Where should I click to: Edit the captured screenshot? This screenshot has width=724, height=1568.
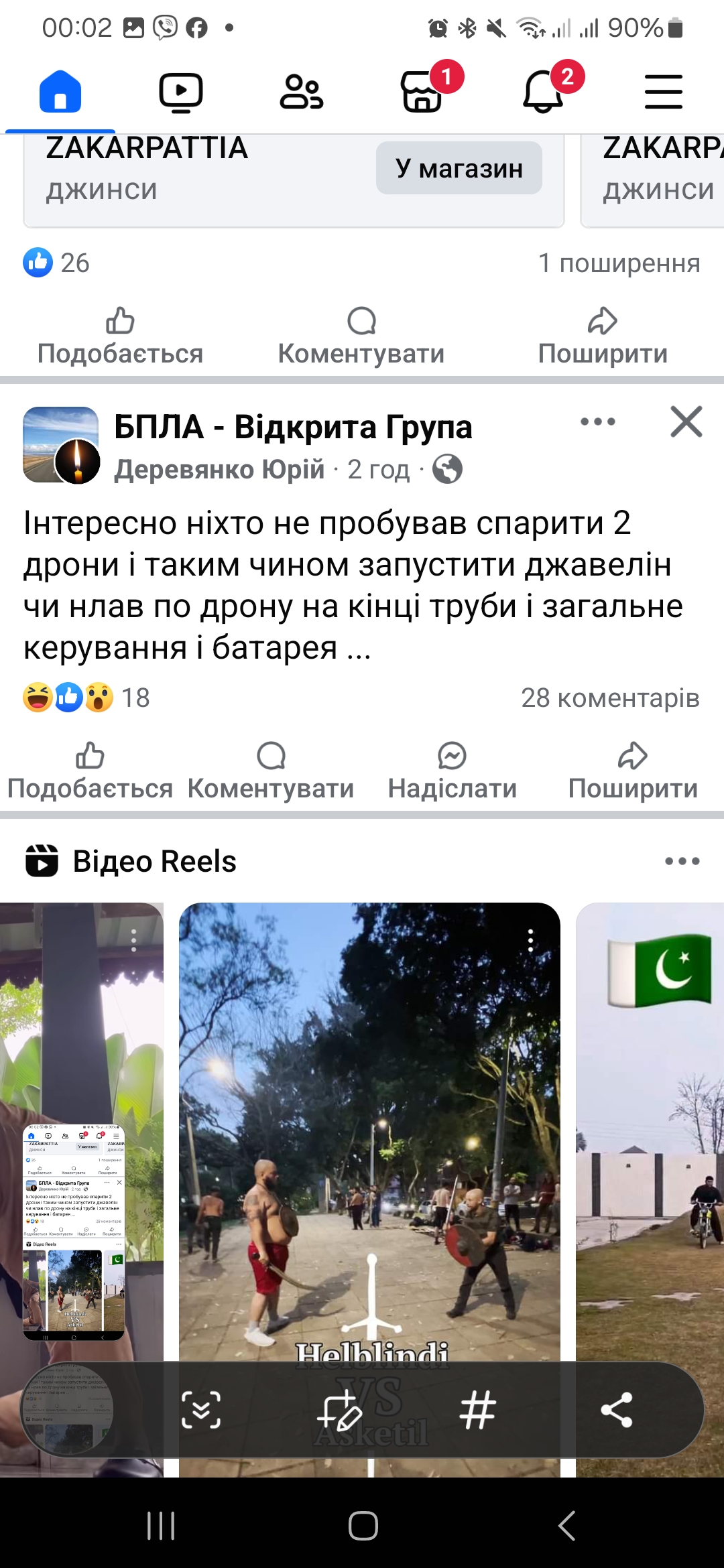[339, 1410]
